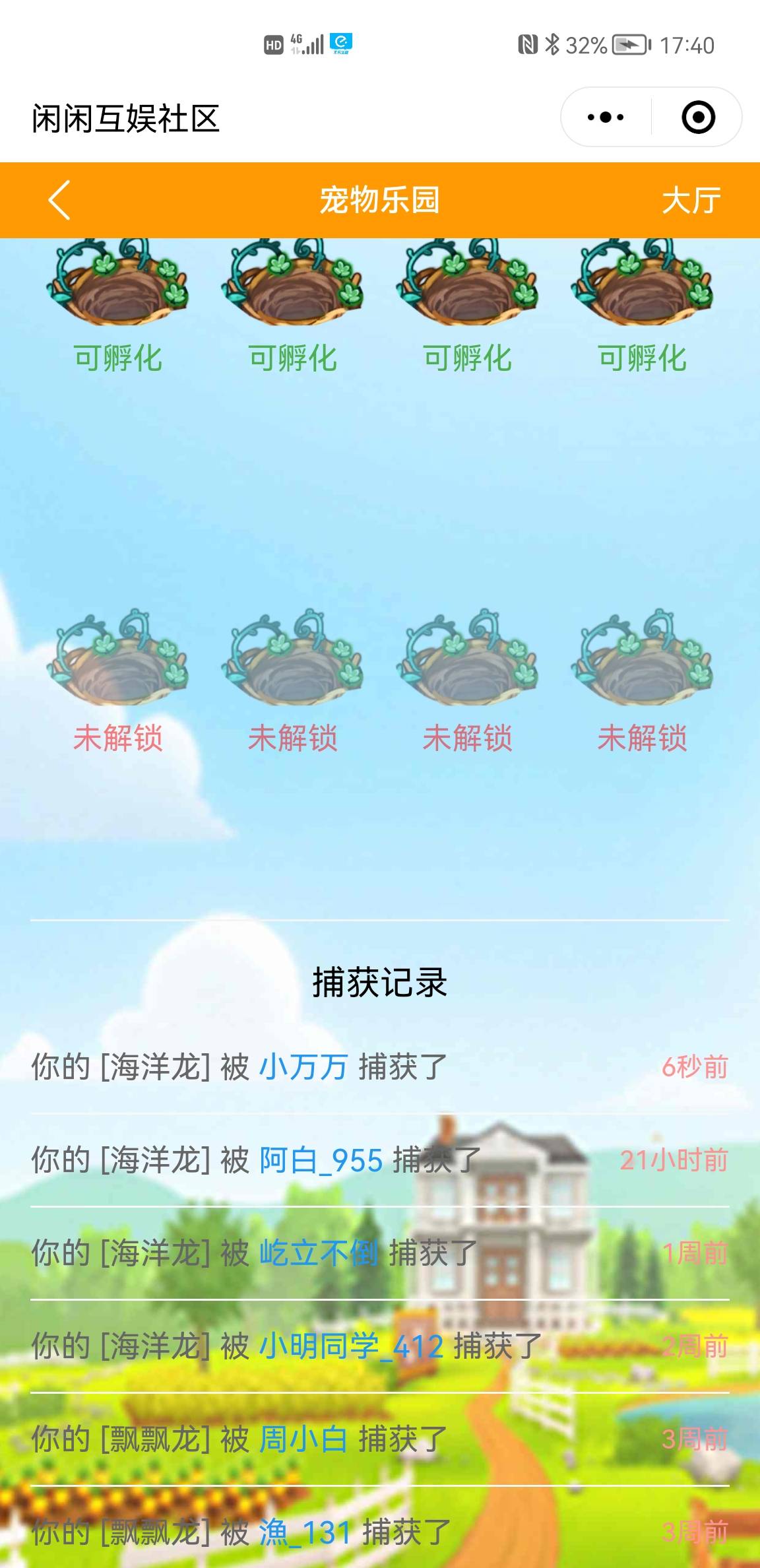Open 小万万's profile link
Image resolution: width=760 pixels, height=1568 pixels.
(303, 1067)
